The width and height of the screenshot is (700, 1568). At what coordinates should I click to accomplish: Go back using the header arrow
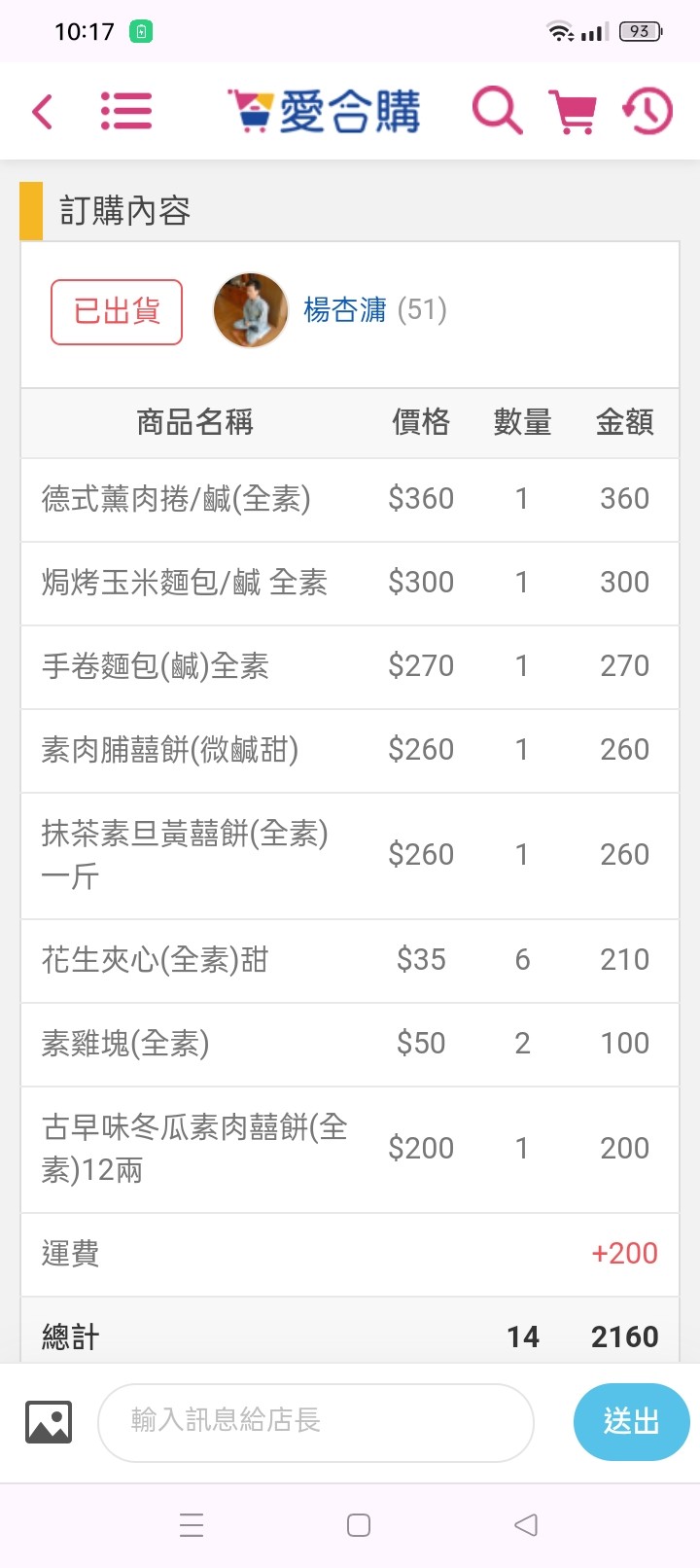click(x=42, y=112)
